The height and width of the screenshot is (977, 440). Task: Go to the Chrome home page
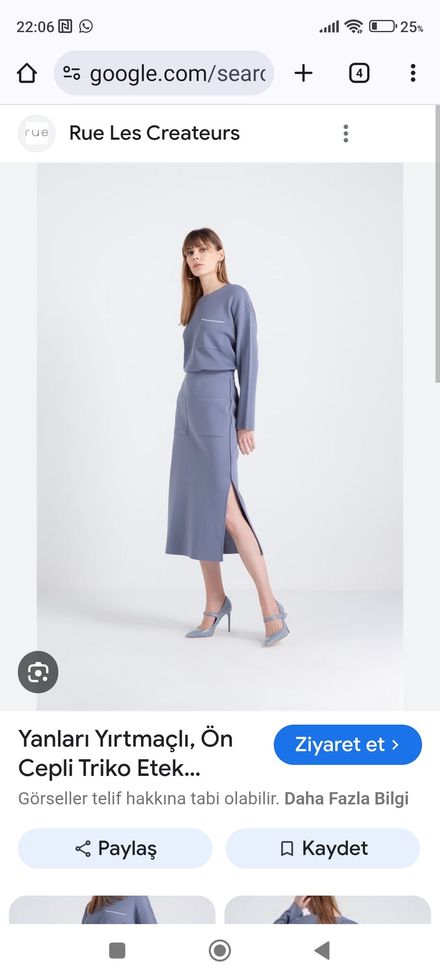26,74
